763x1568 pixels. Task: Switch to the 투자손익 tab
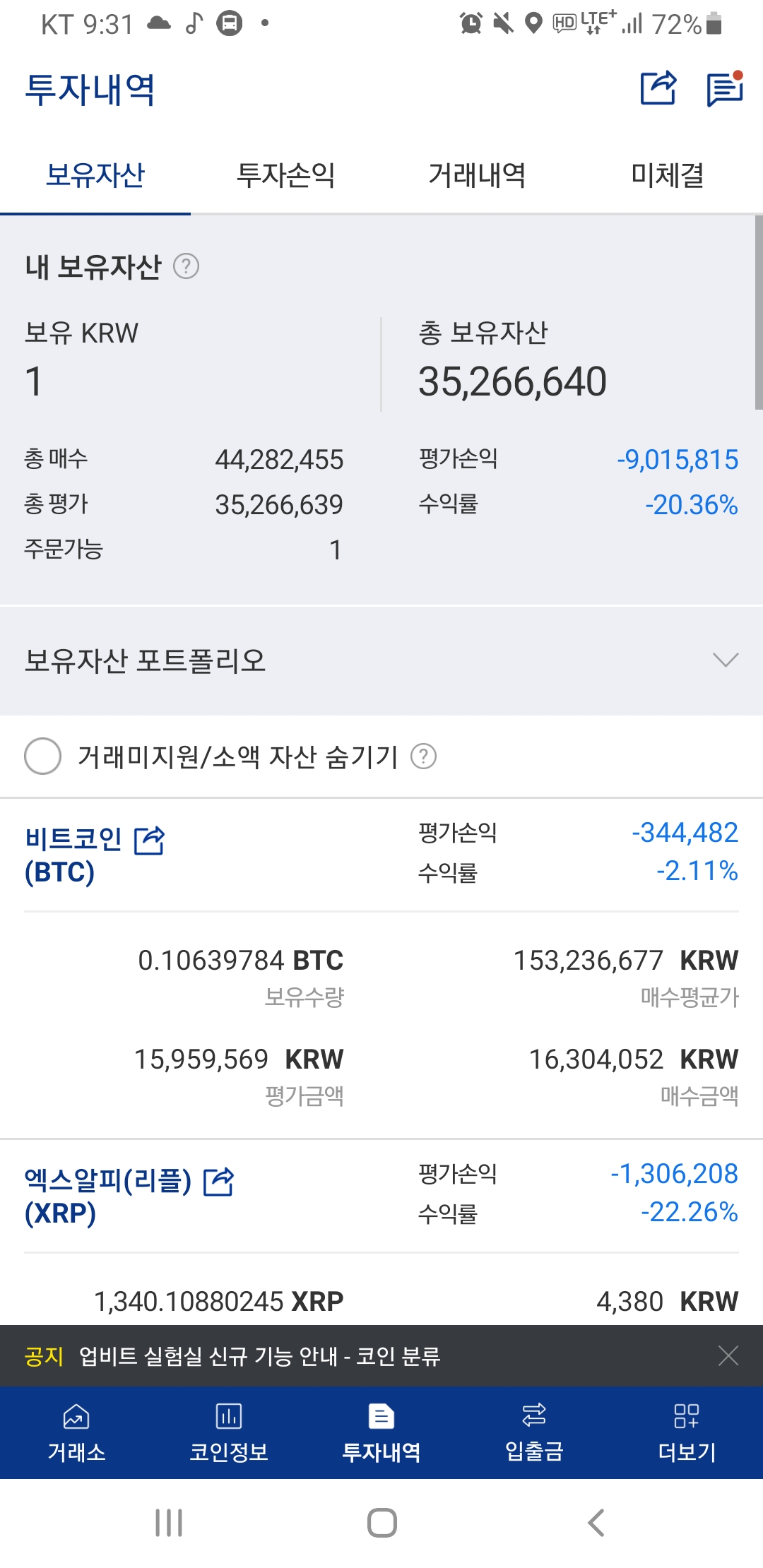coord(285,175)
